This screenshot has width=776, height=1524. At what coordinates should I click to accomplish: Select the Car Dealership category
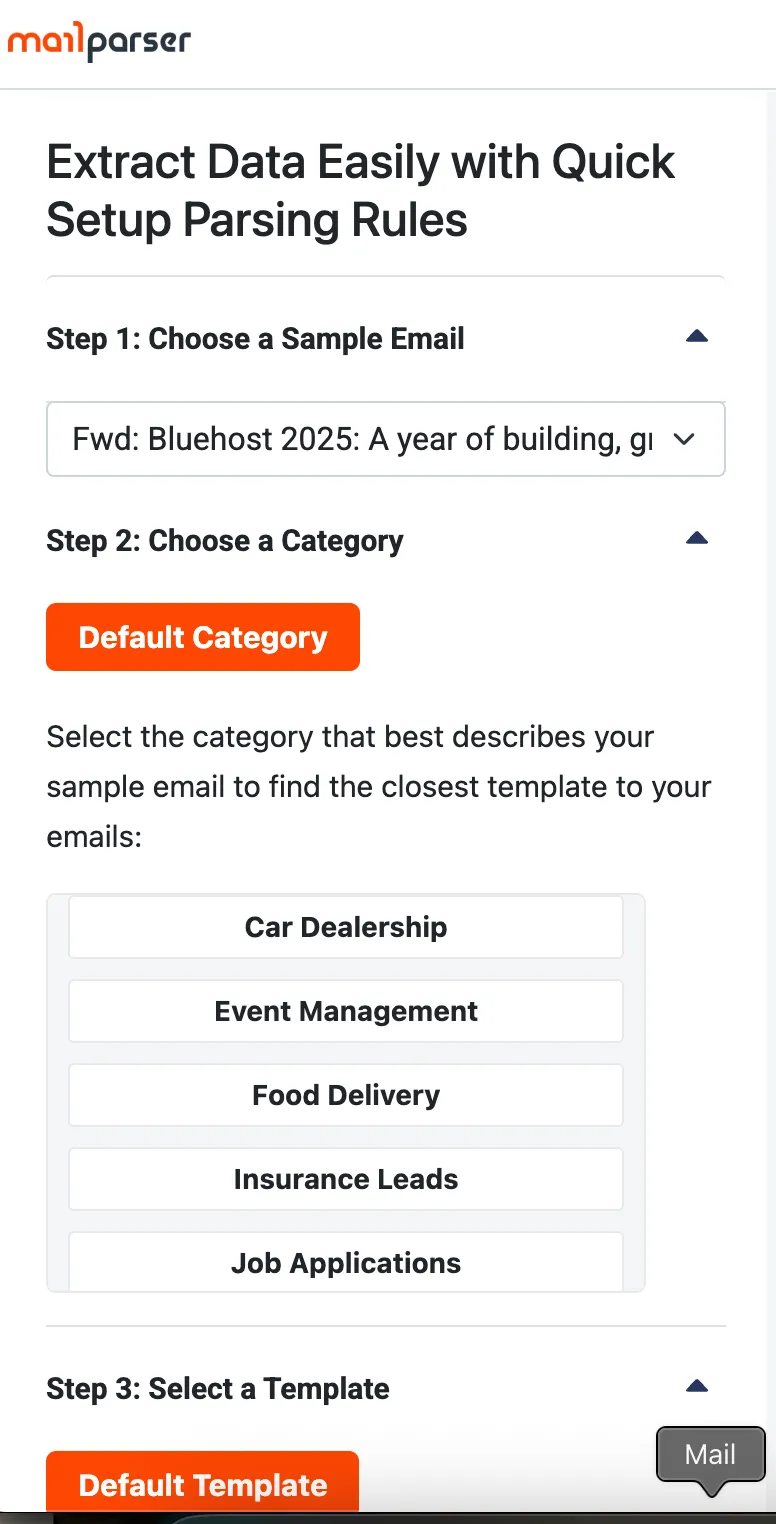pos(345,927)
